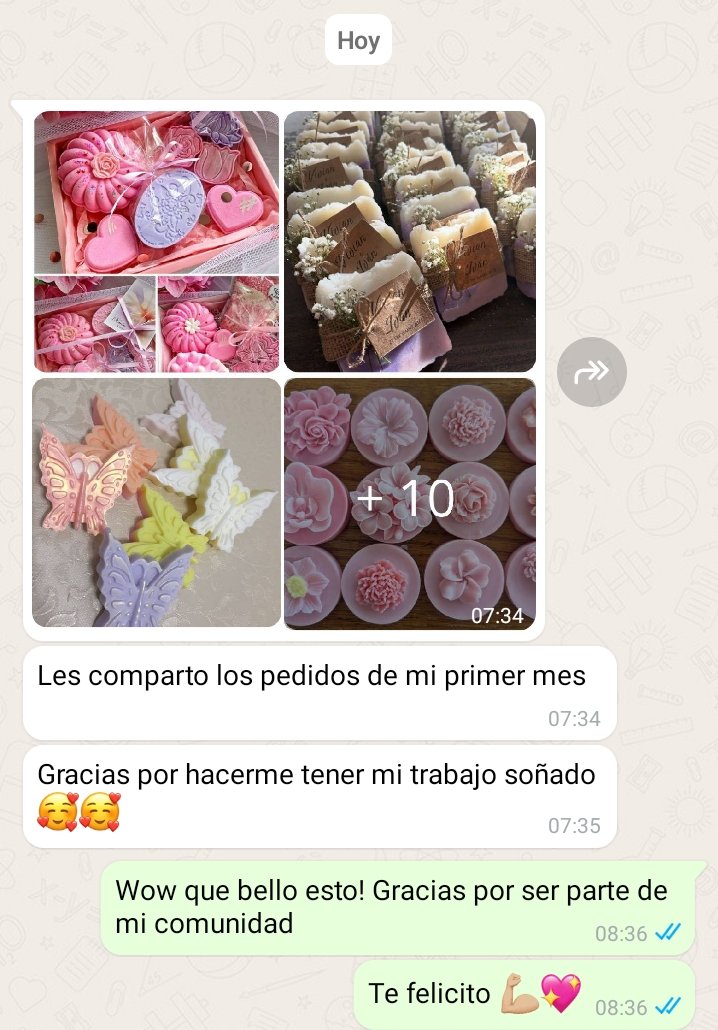
Task: View the wrapped soap bars photo
Action: pos(410,241)
